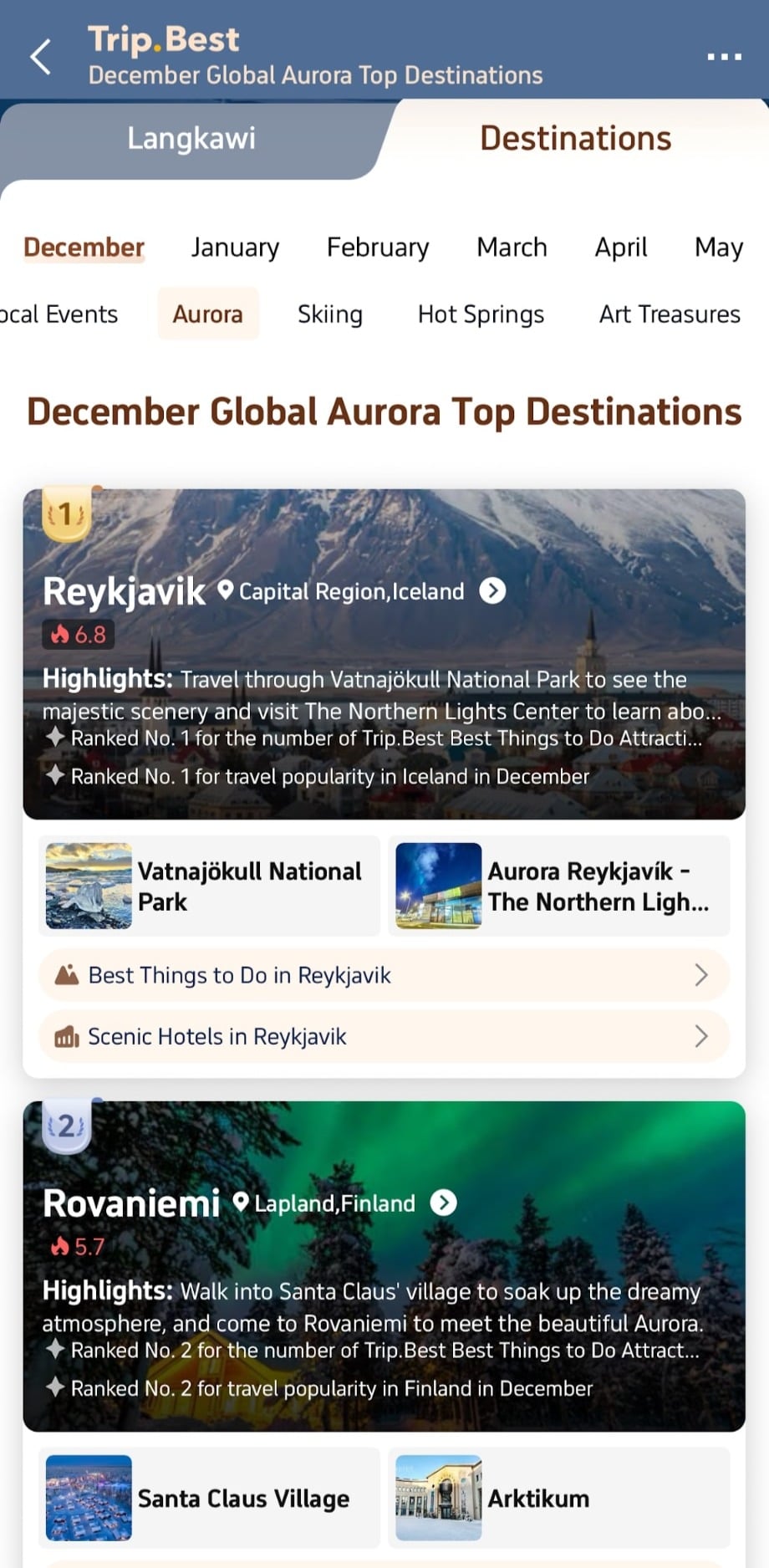Image resolution: width=769 pixels, height=1568 pixels.
Task: Select the Hot Springs category filter
Action: pos(481,314)
